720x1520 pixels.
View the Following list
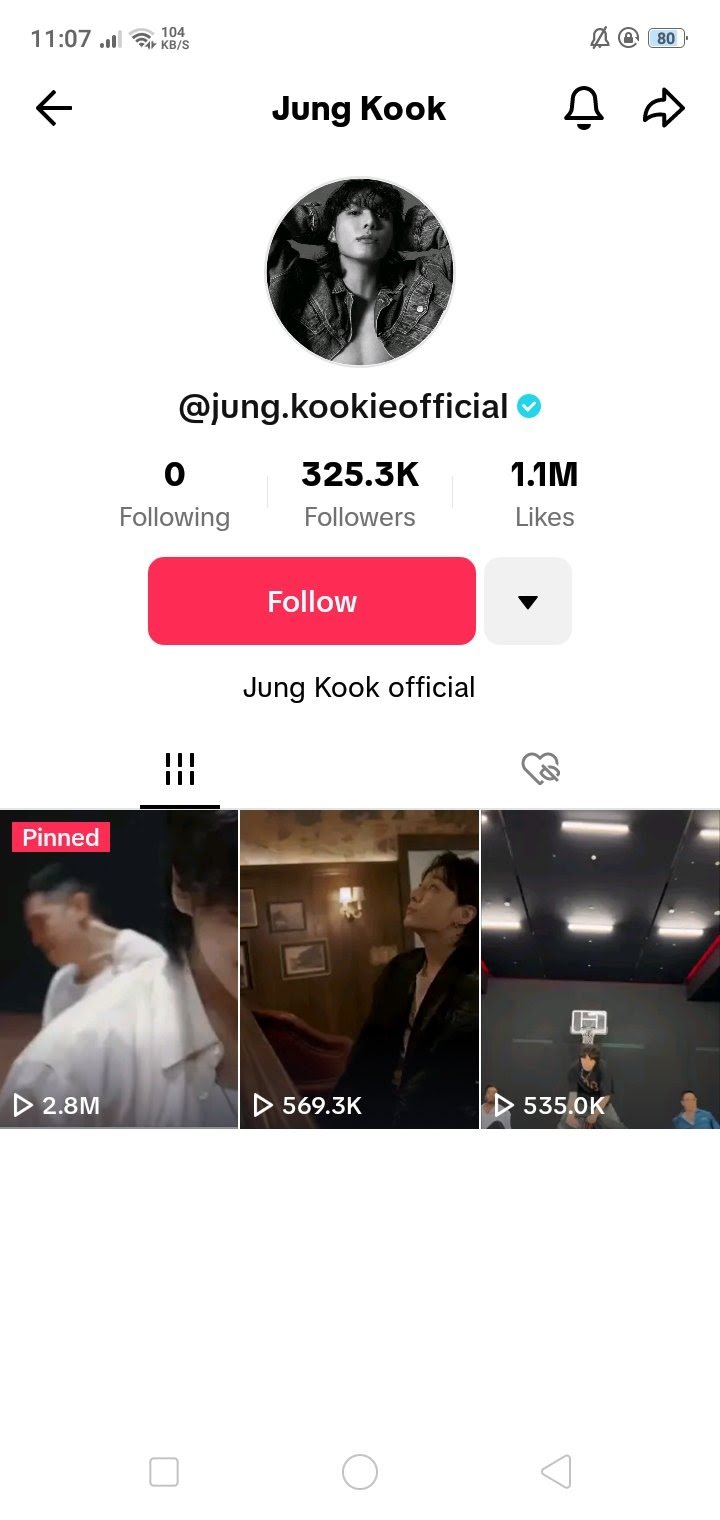[174, 495]
